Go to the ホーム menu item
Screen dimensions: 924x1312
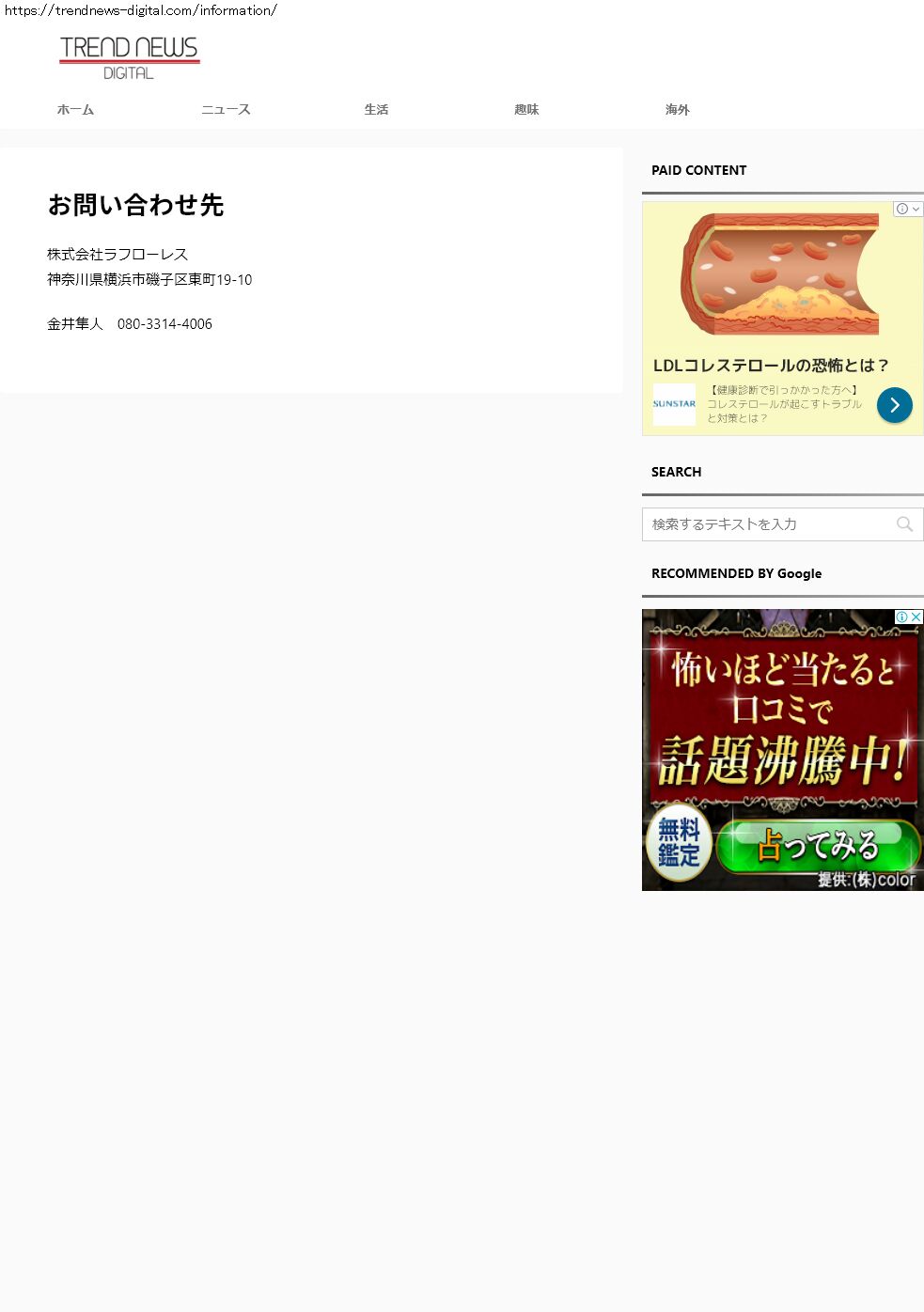pos(75,110)
